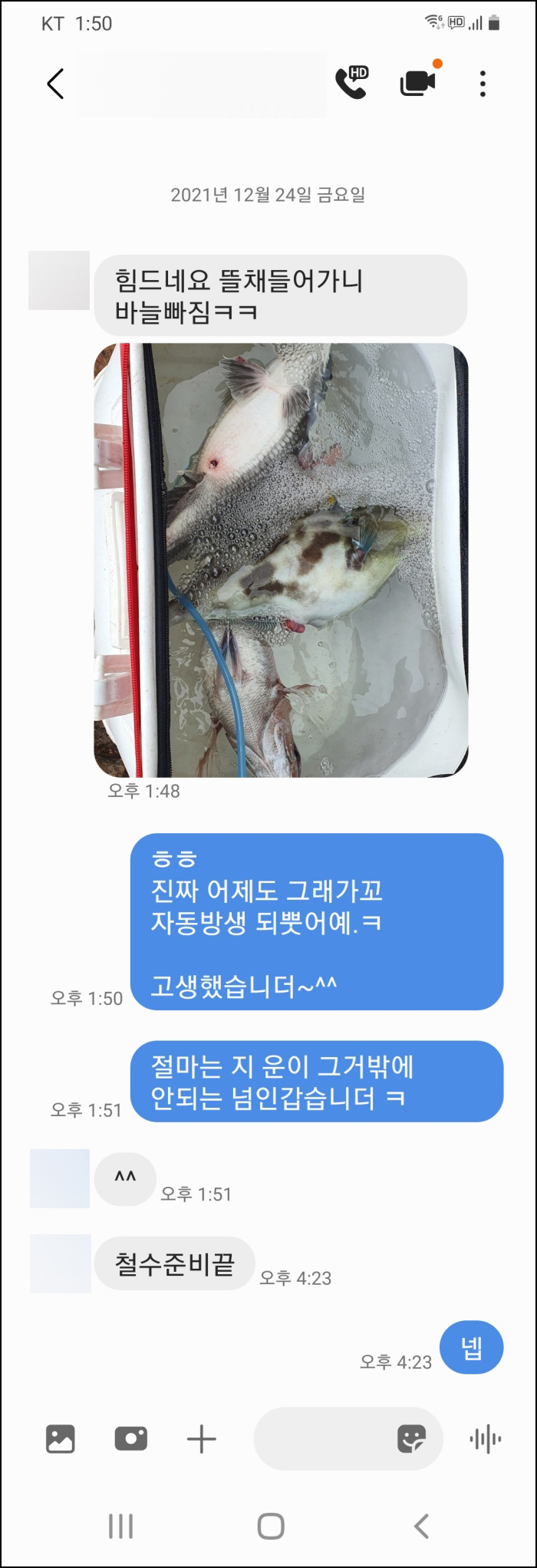Open the overflow menu
Screen dimensions: 537x1568
(483, 84)
